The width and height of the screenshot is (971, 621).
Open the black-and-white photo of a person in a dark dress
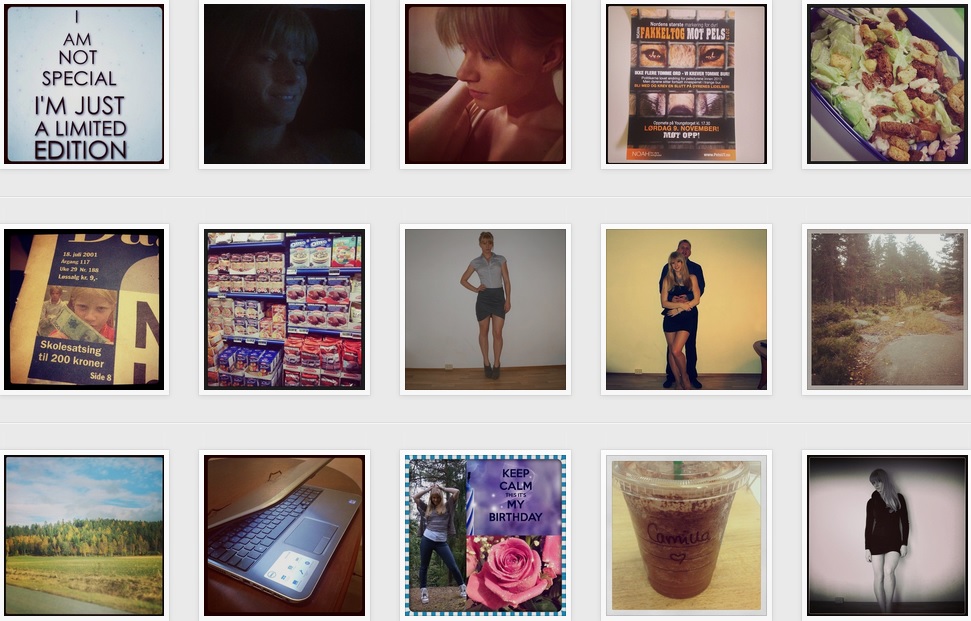tap(887, 535)
